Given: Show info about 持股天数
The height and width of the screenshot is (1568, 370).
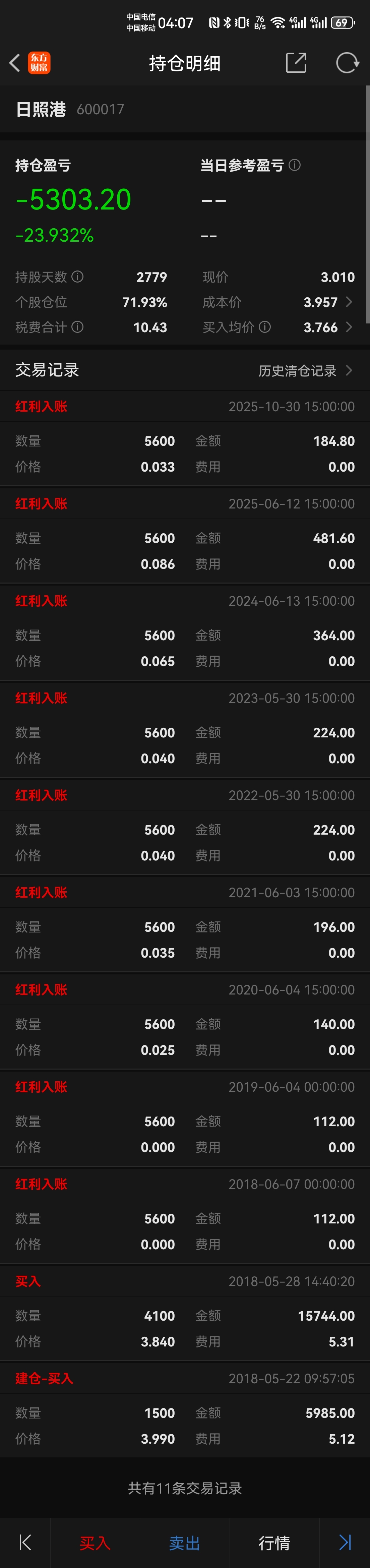Looking at the screenshot, I should coord(77,277).
